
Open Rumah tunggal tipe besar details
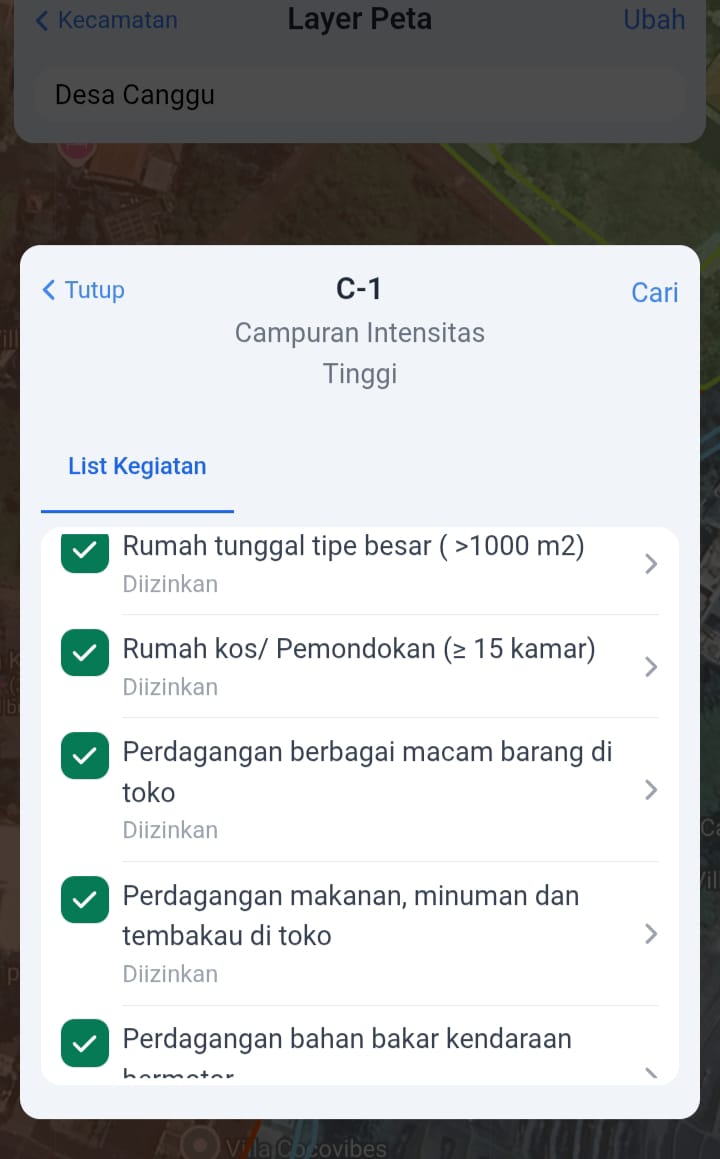(360, 563)
